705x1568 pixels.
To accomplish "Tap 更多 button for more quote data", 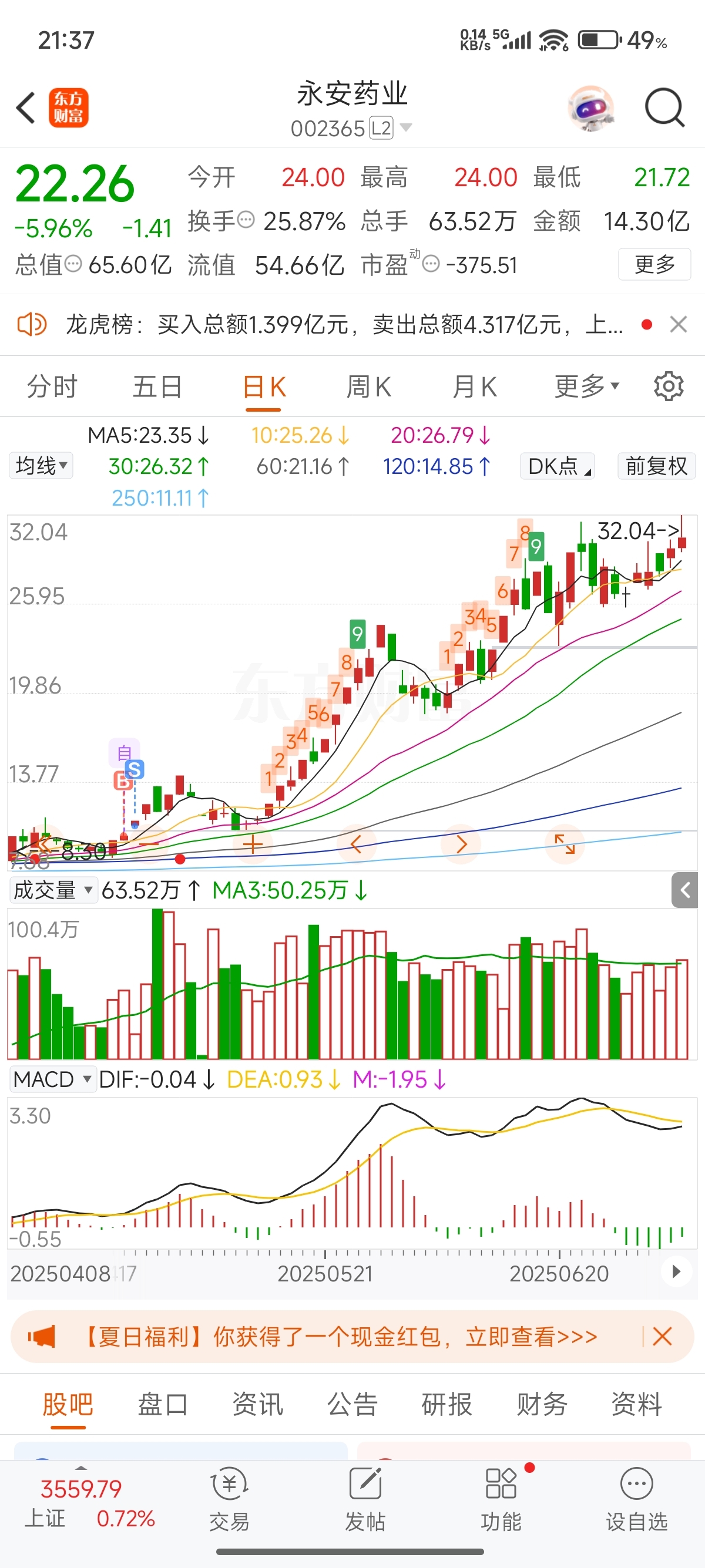I will pos(654,264).
